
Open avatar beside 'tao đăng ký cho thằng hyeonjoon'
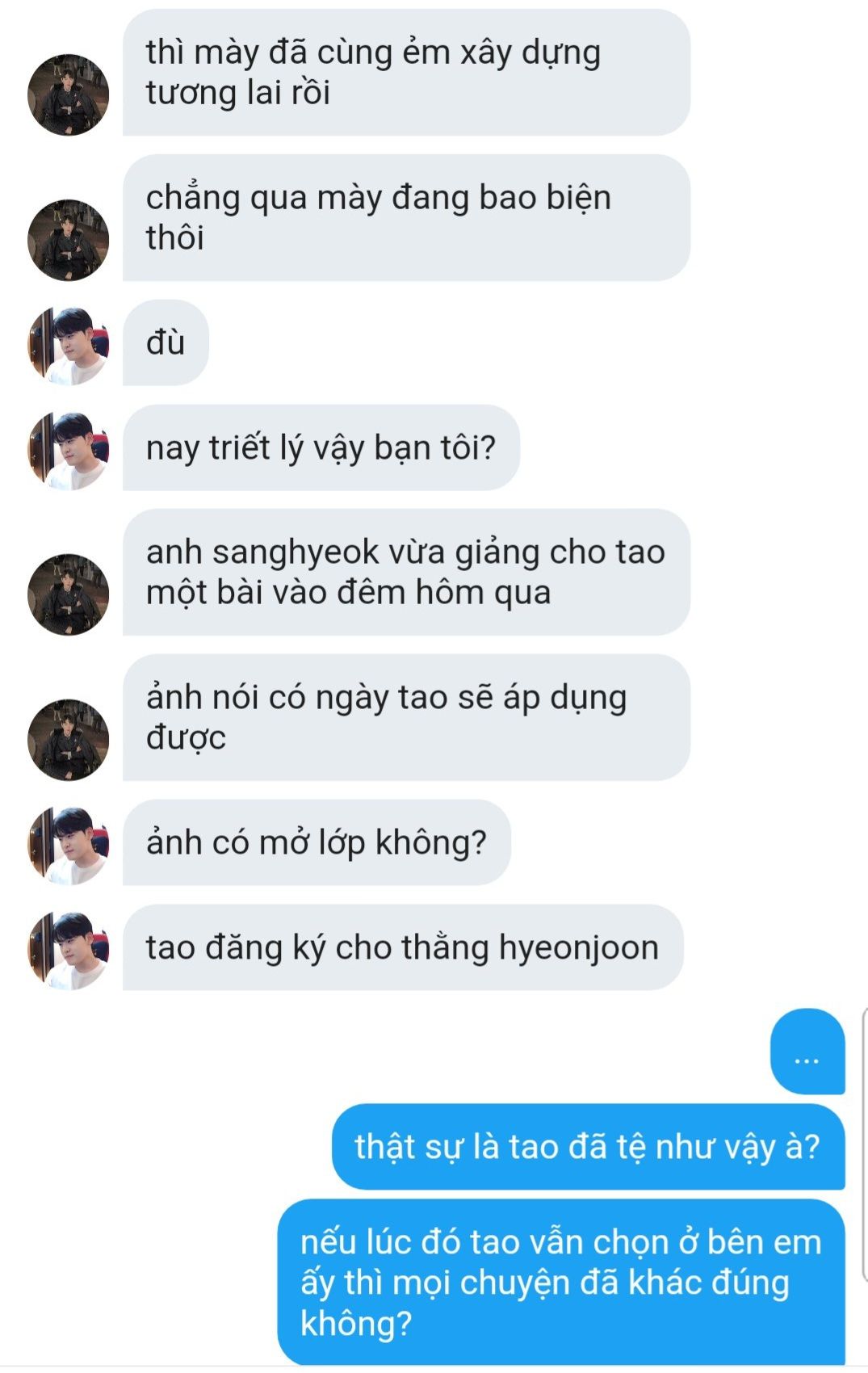pos(68,950)
